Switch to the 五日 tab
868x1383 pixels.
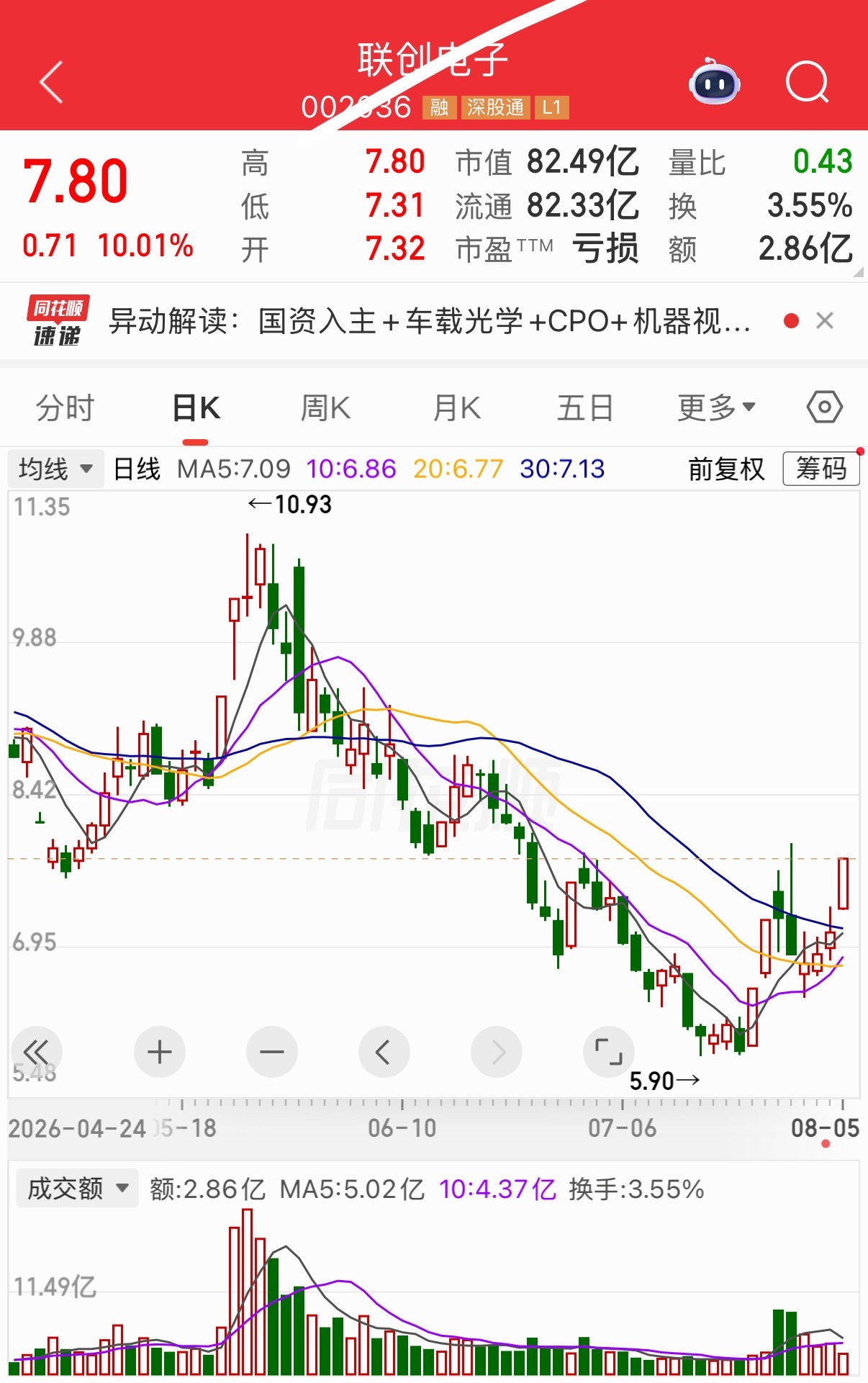pyautogui.click(x=585, y=408)
